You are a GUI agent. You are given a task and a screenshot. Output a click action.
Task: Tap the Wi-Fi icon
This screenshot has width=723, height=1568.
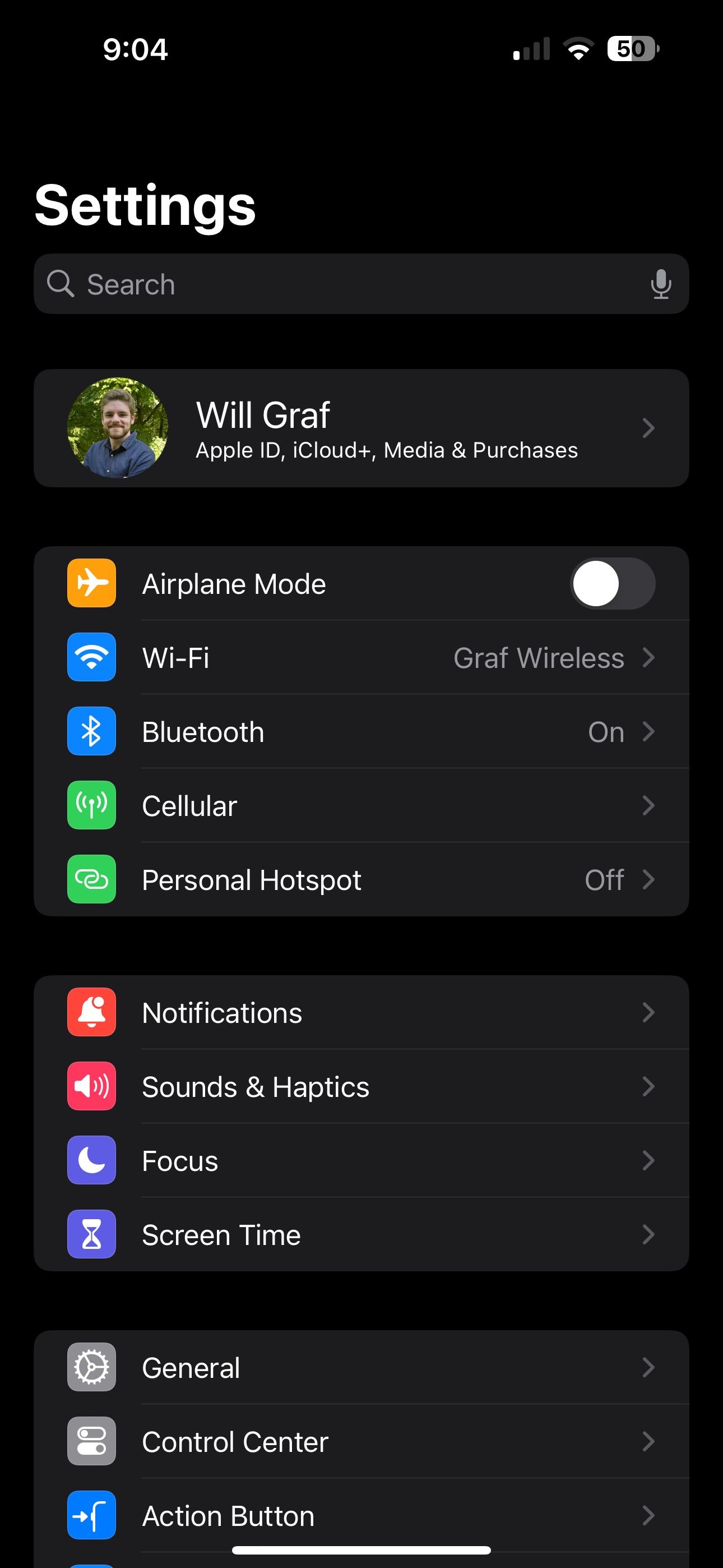(x=91, y=657)
